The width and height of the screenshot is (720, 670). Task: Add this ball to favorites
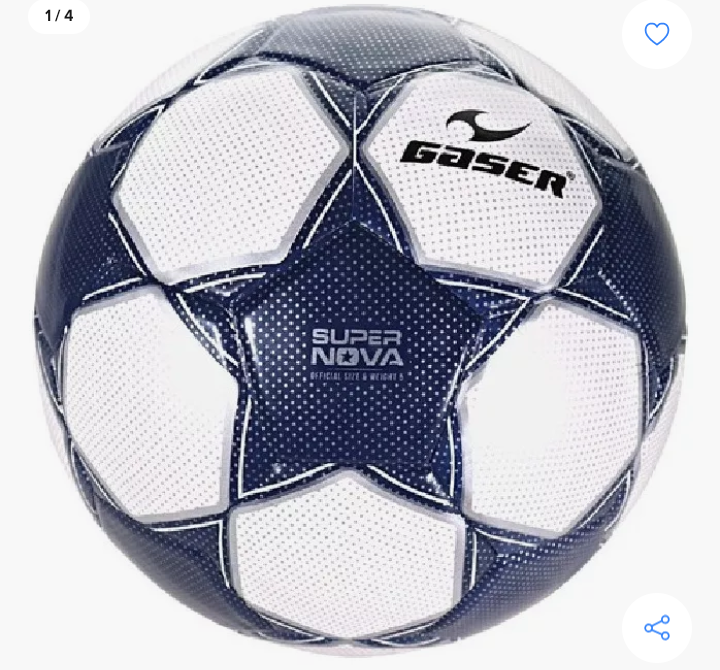(656, 34)
